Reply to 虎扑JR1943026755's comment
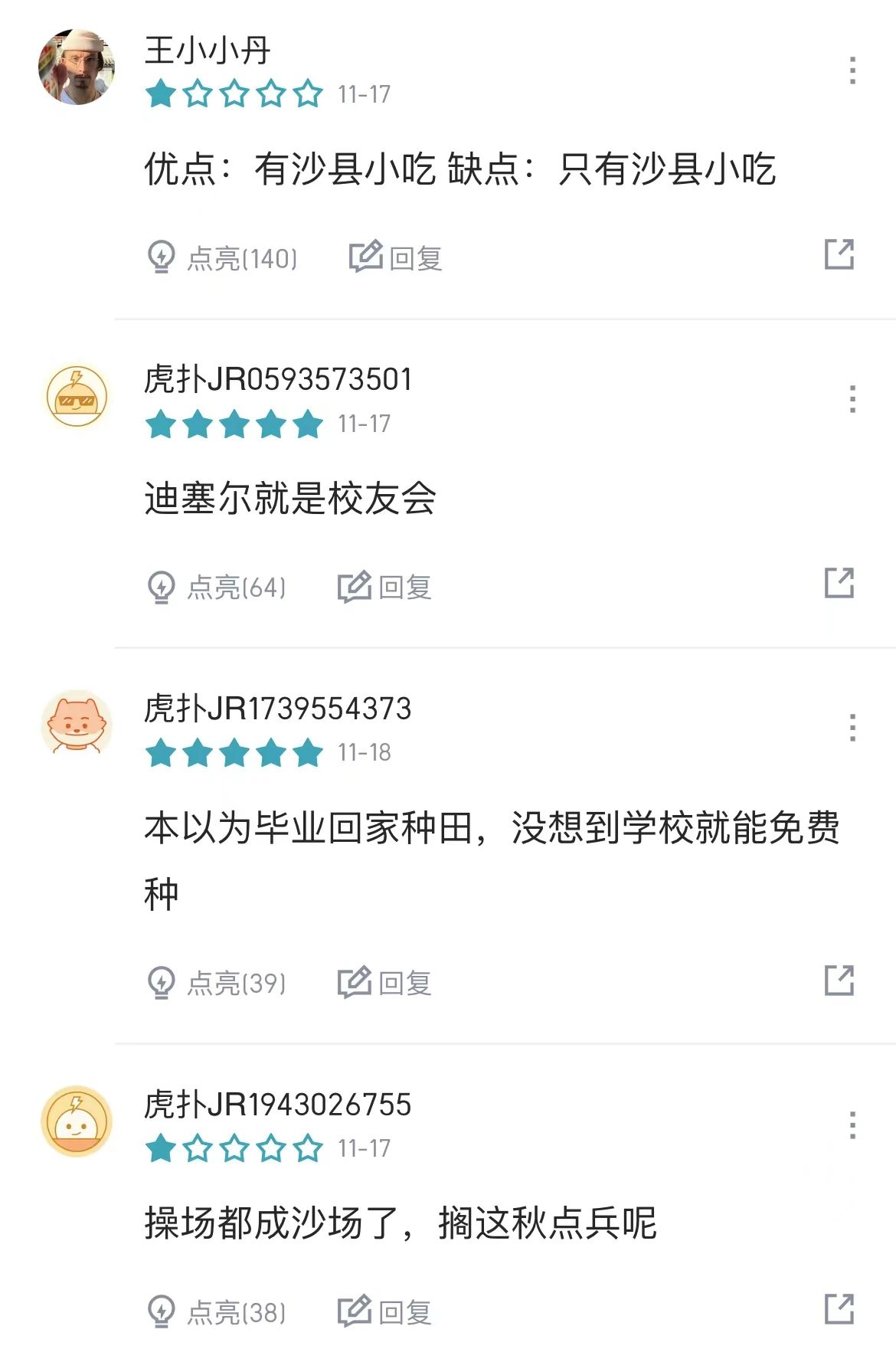The image size is (896, 1362). click(x=385, y=1312)
